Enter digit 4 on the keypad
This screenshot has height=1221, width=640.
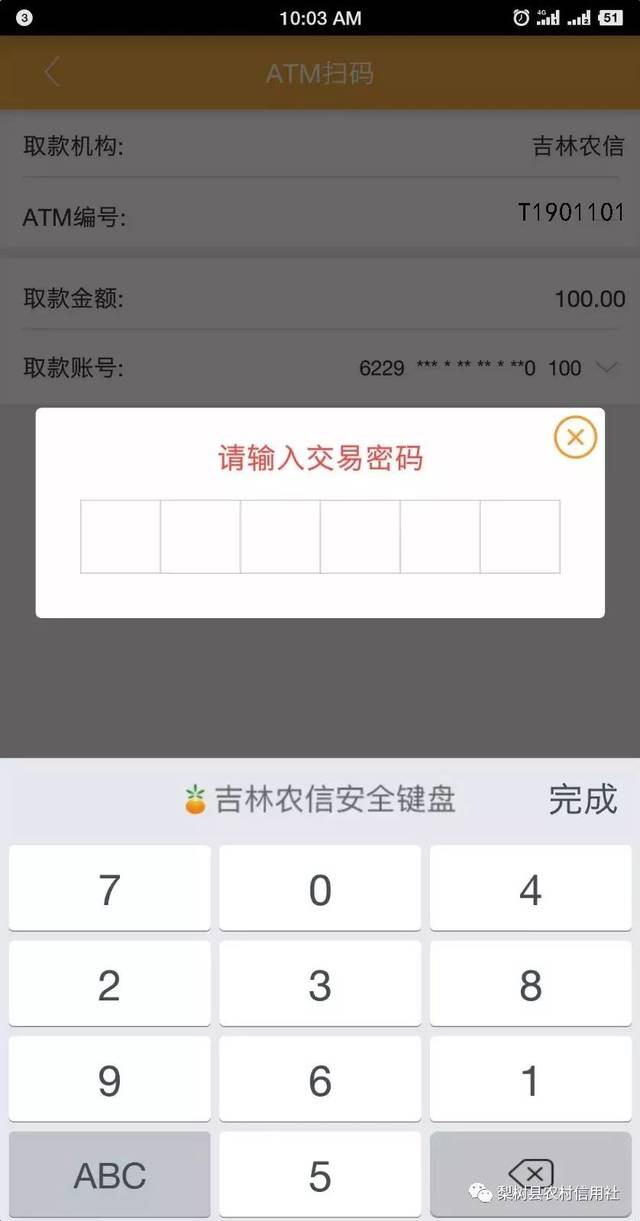click(x=530, y=889)
